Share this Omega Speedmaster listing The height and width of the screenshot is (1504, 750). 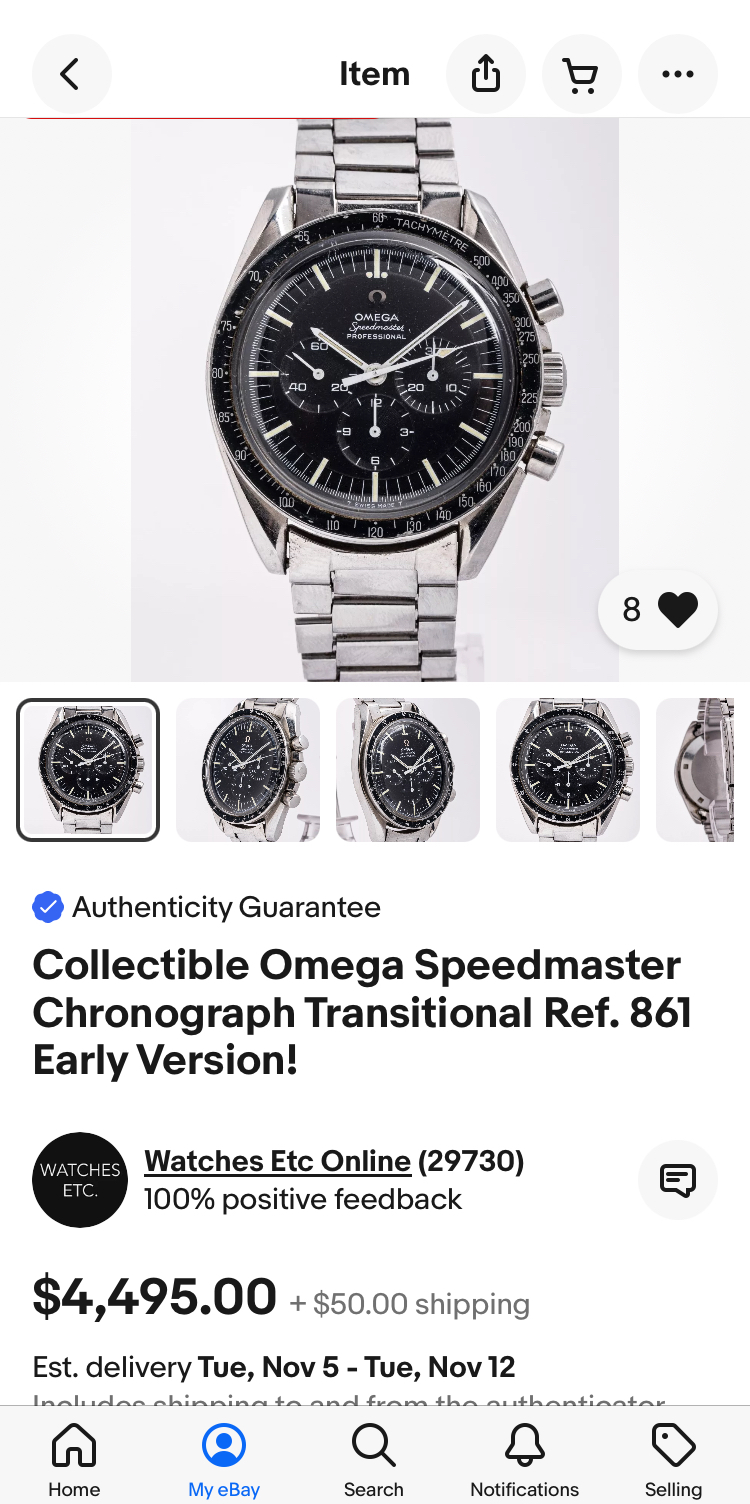coord(485,74)
